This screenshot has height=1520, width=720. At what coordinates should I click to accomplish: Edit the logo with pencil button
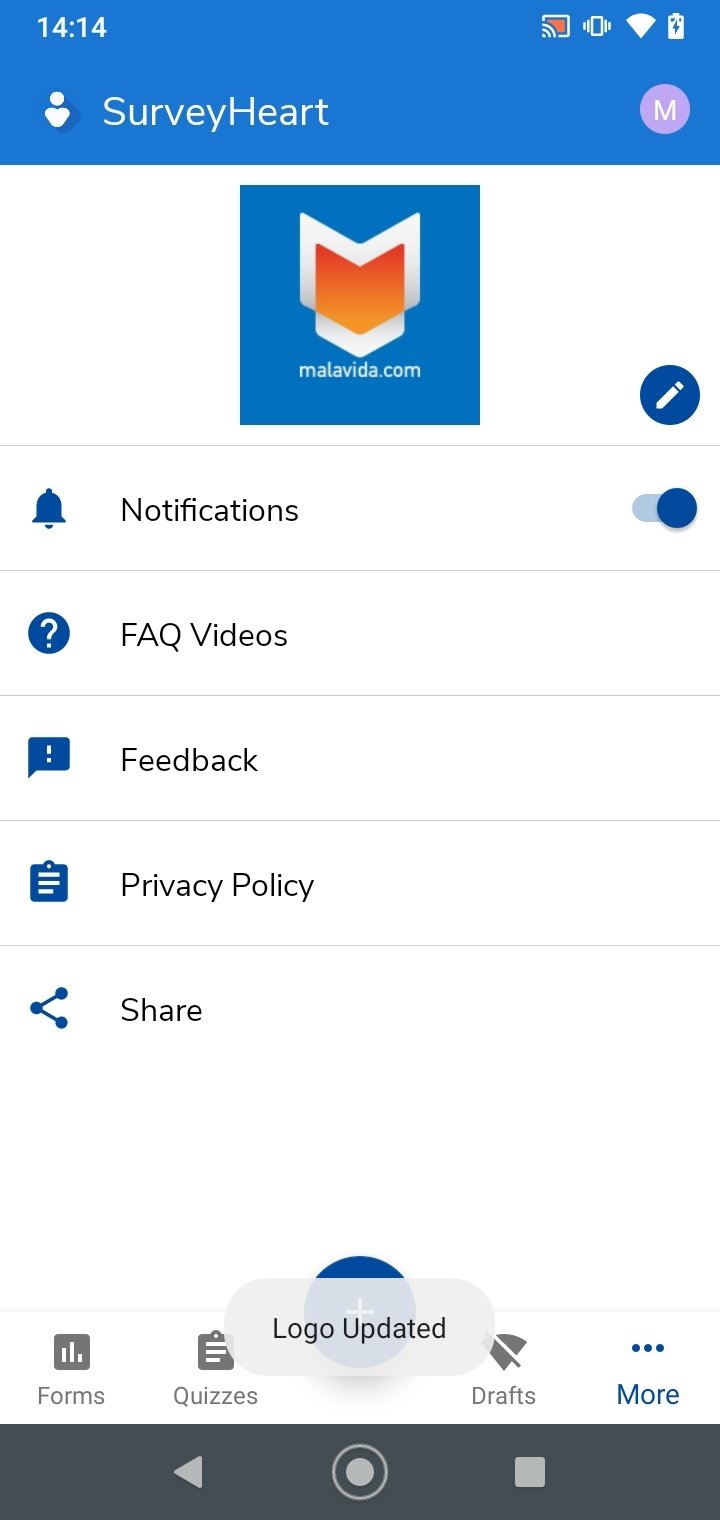pyautogui.click(x=670, y=396)
